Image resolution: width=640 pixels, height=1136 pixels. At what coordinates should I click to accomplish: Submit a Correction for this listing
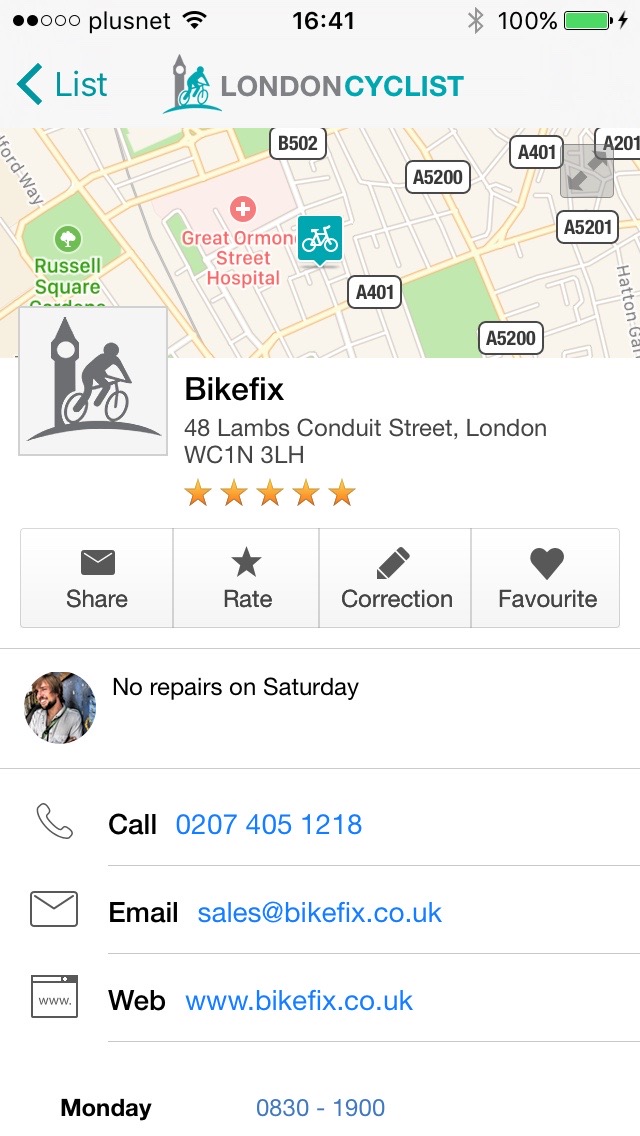pos(396,579)
